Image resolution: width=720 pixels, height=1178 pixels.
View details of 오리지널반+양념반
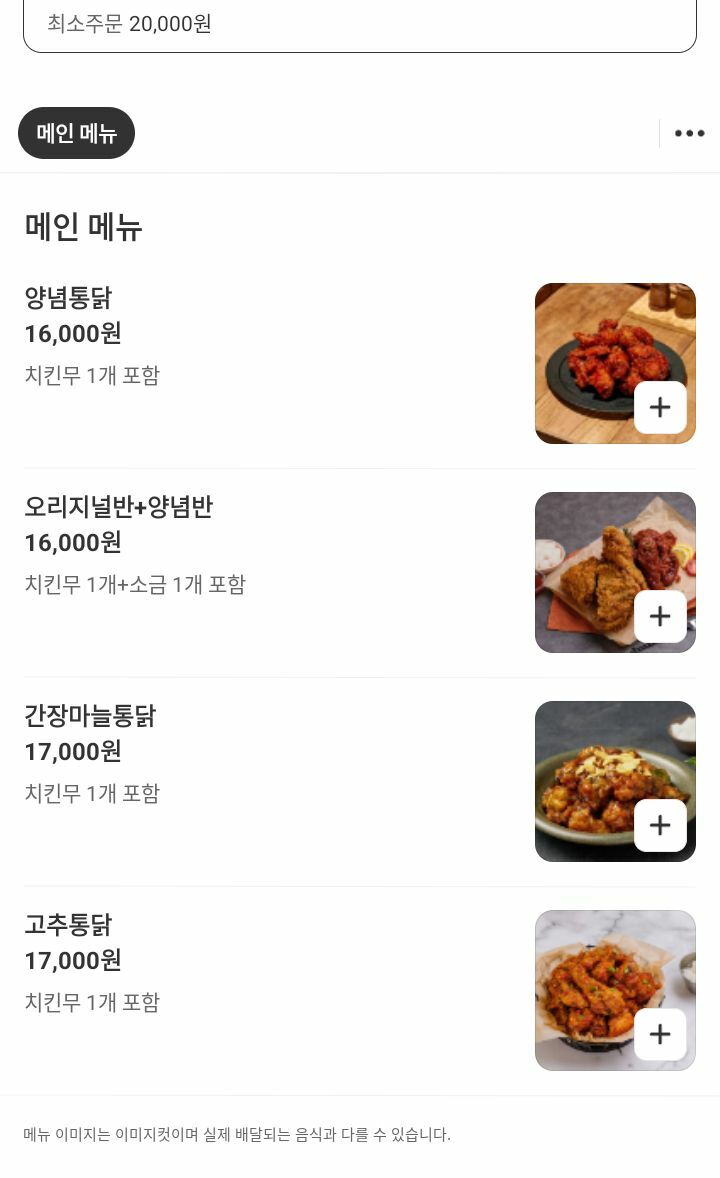coord(360,572)
